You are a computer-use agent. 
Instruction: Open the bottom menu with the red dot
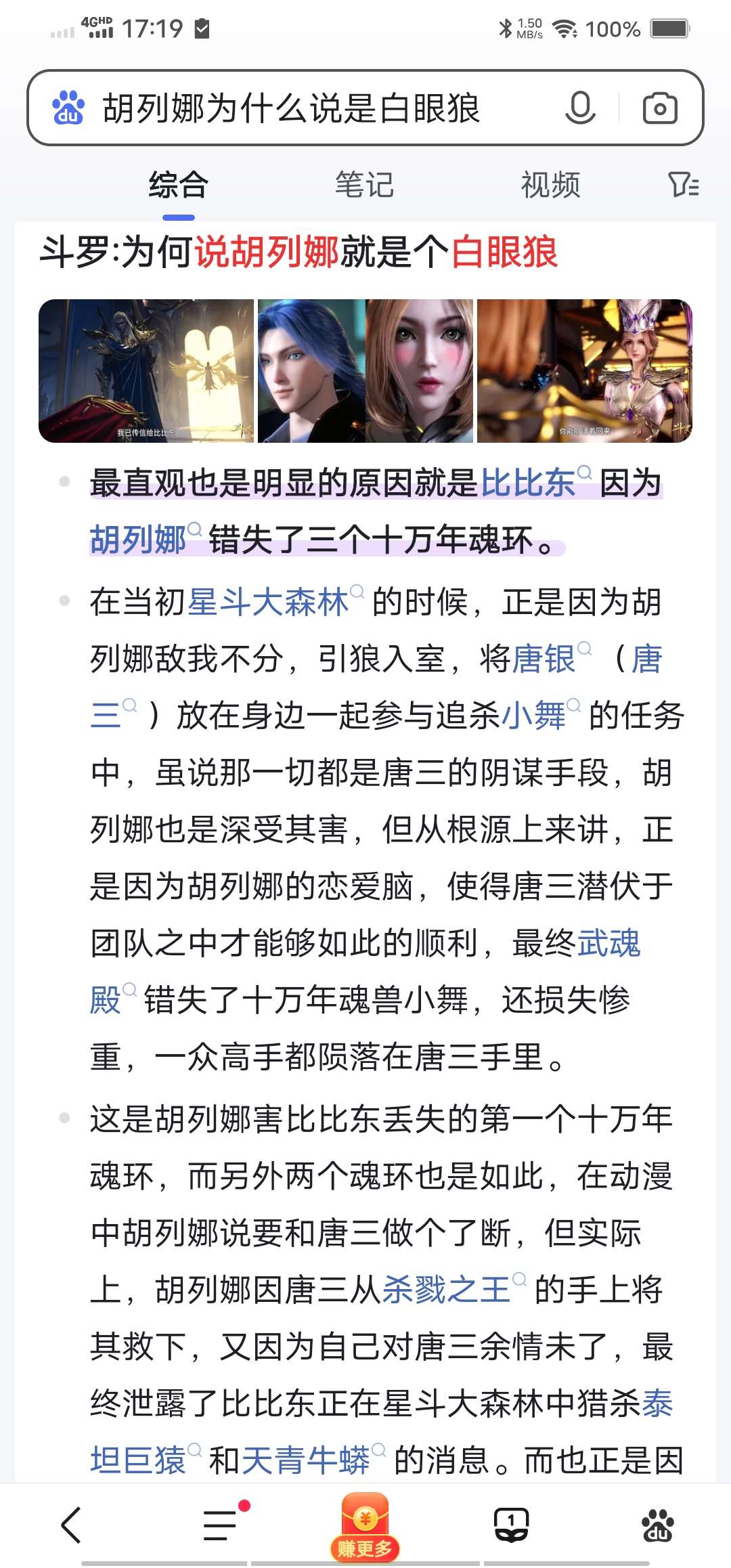pos(221,1525)
